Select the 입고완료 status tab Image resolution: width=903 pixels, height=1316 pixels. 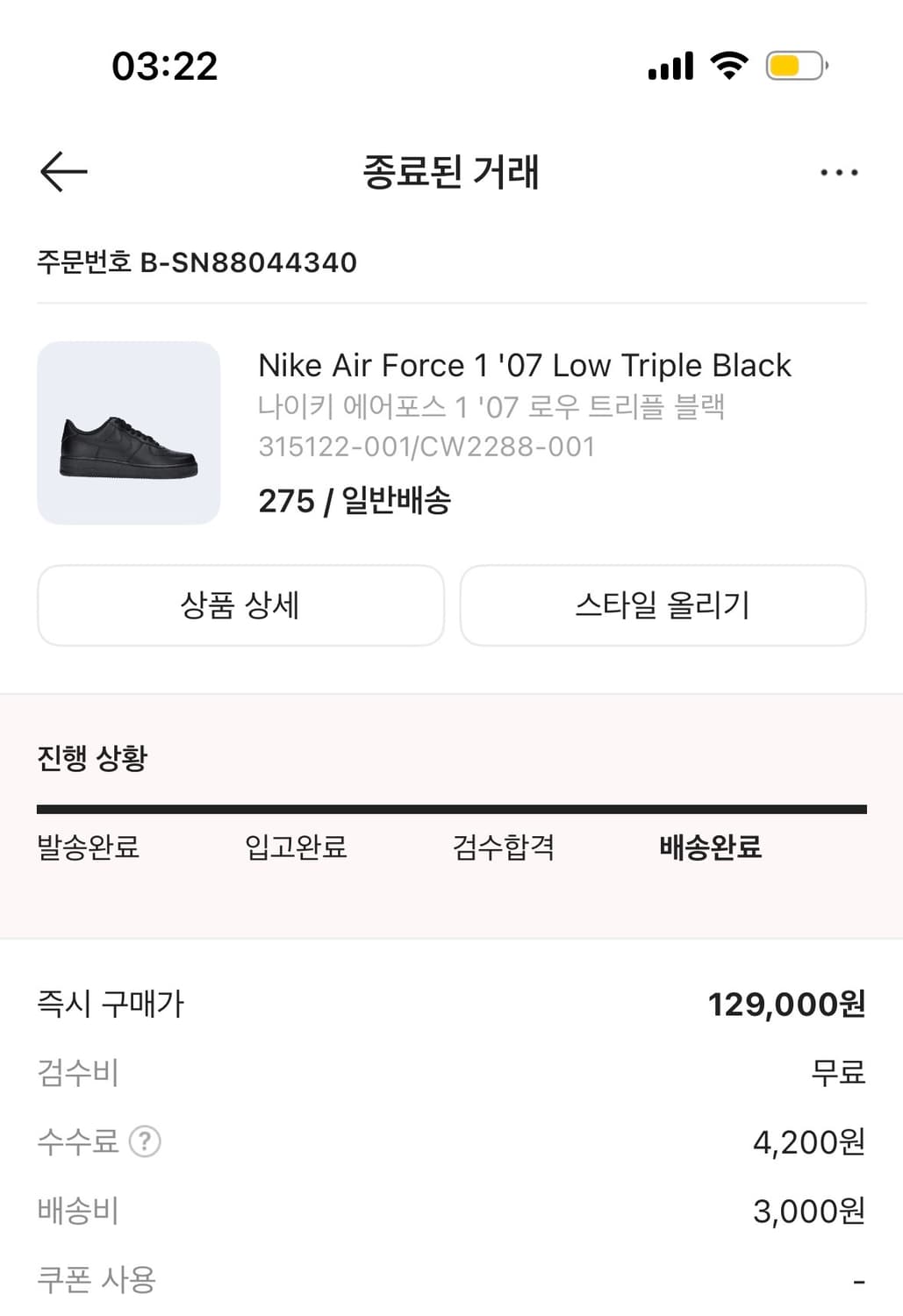pos(297,848)
